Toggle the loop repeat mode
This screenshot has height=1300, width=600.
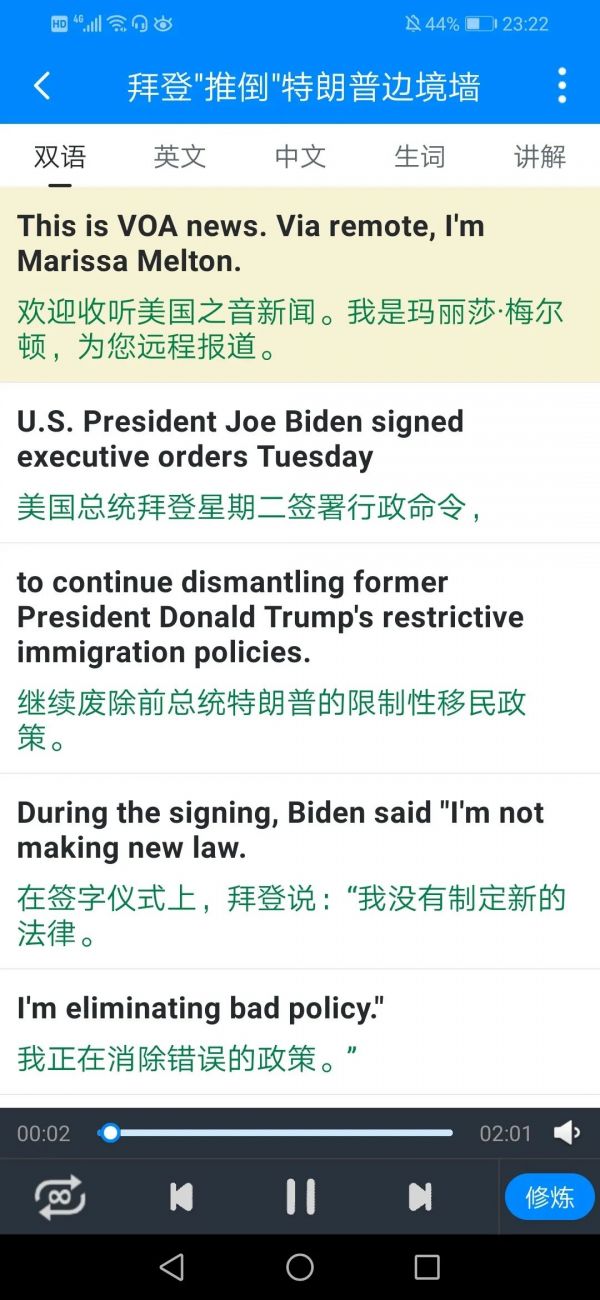click(60, 1197)
